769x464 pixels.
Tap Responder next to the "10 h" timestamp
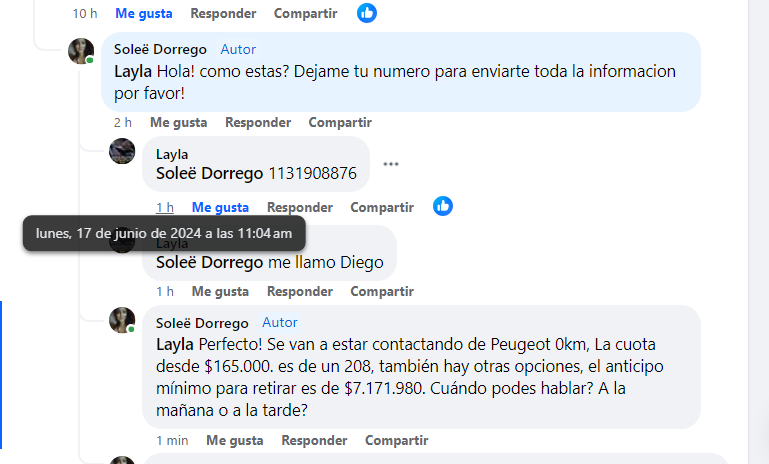tap(223, 13)
